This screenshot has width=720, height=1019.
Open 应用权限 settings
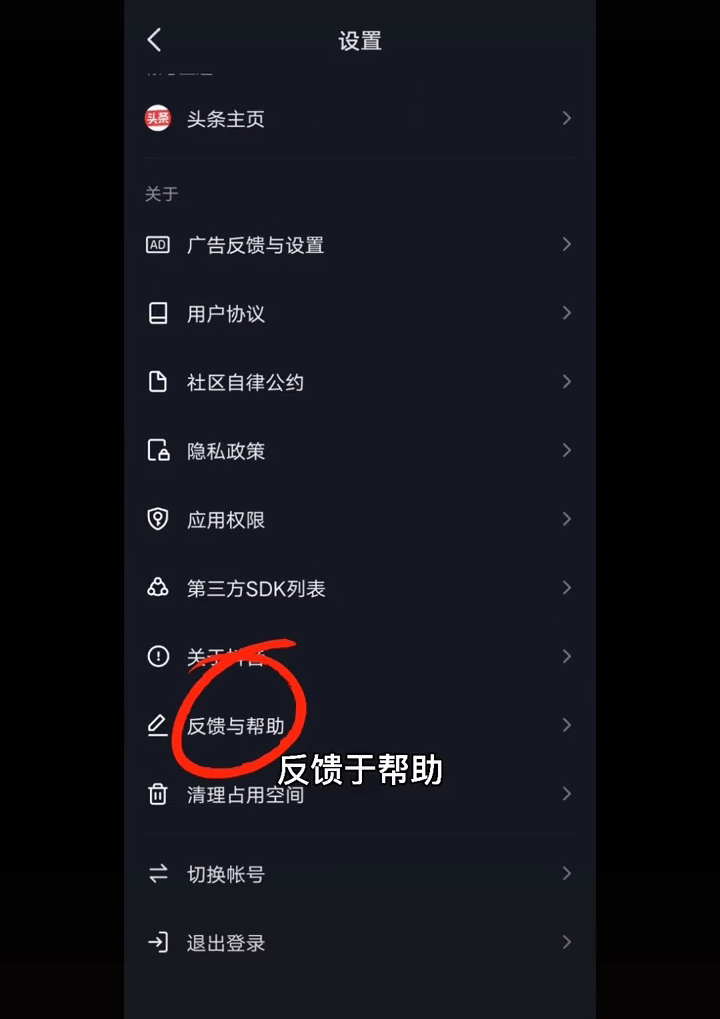(x=226, y=520)
